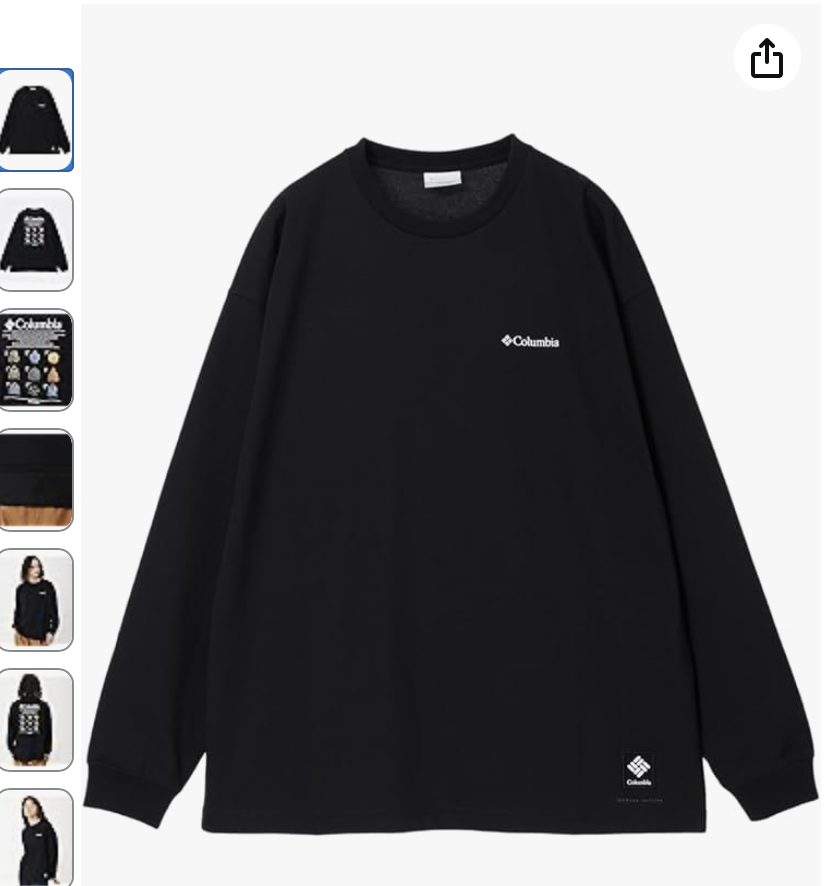
Task: Open the worn-by-model photo in the main viewer
Action: click(x=37, y=598)
